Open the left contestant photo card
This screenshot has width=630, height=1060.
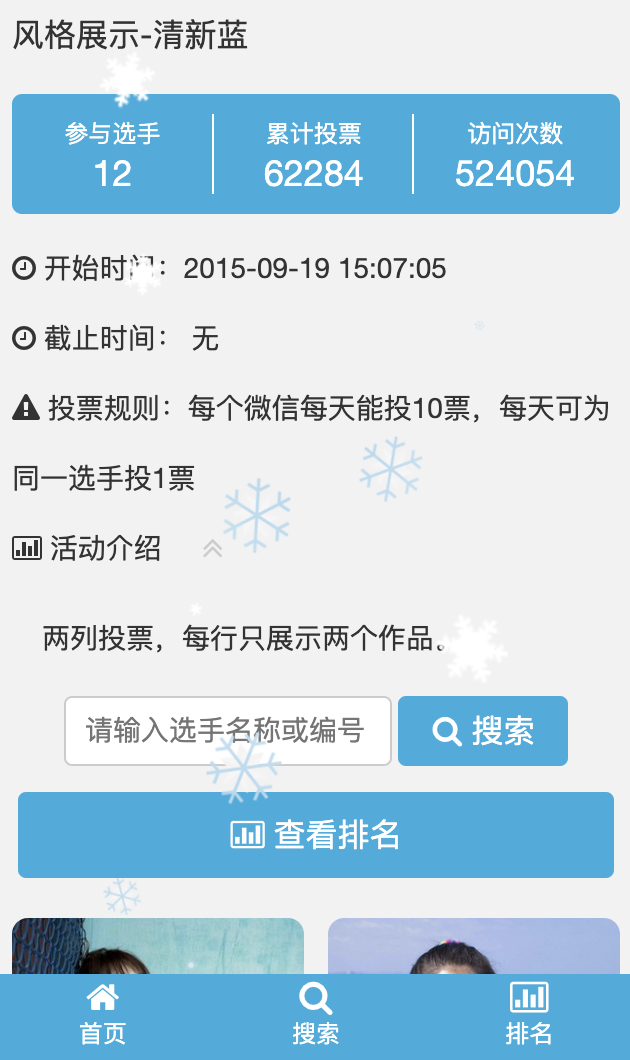point(158,946)
